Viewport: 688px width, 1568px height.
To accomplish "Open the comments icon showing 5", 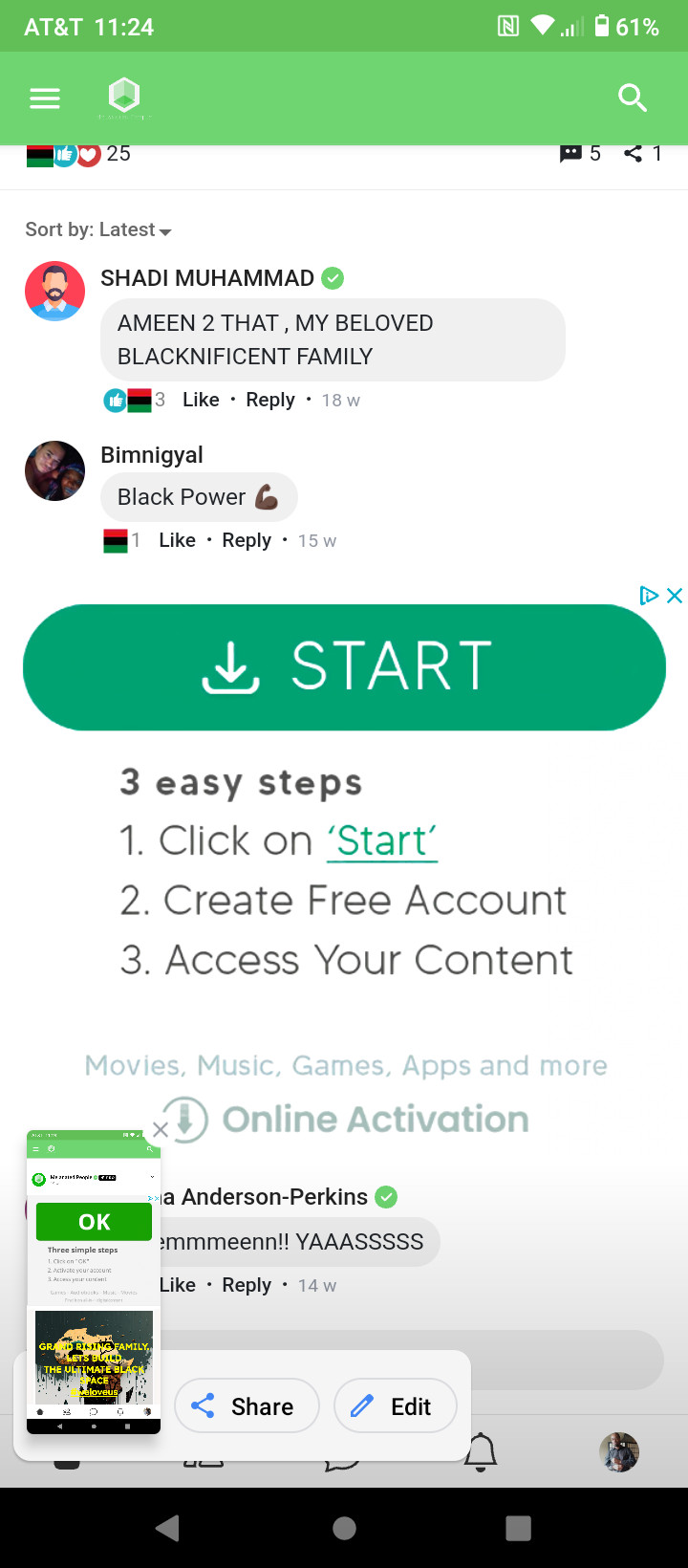I will tap(571, 153).
